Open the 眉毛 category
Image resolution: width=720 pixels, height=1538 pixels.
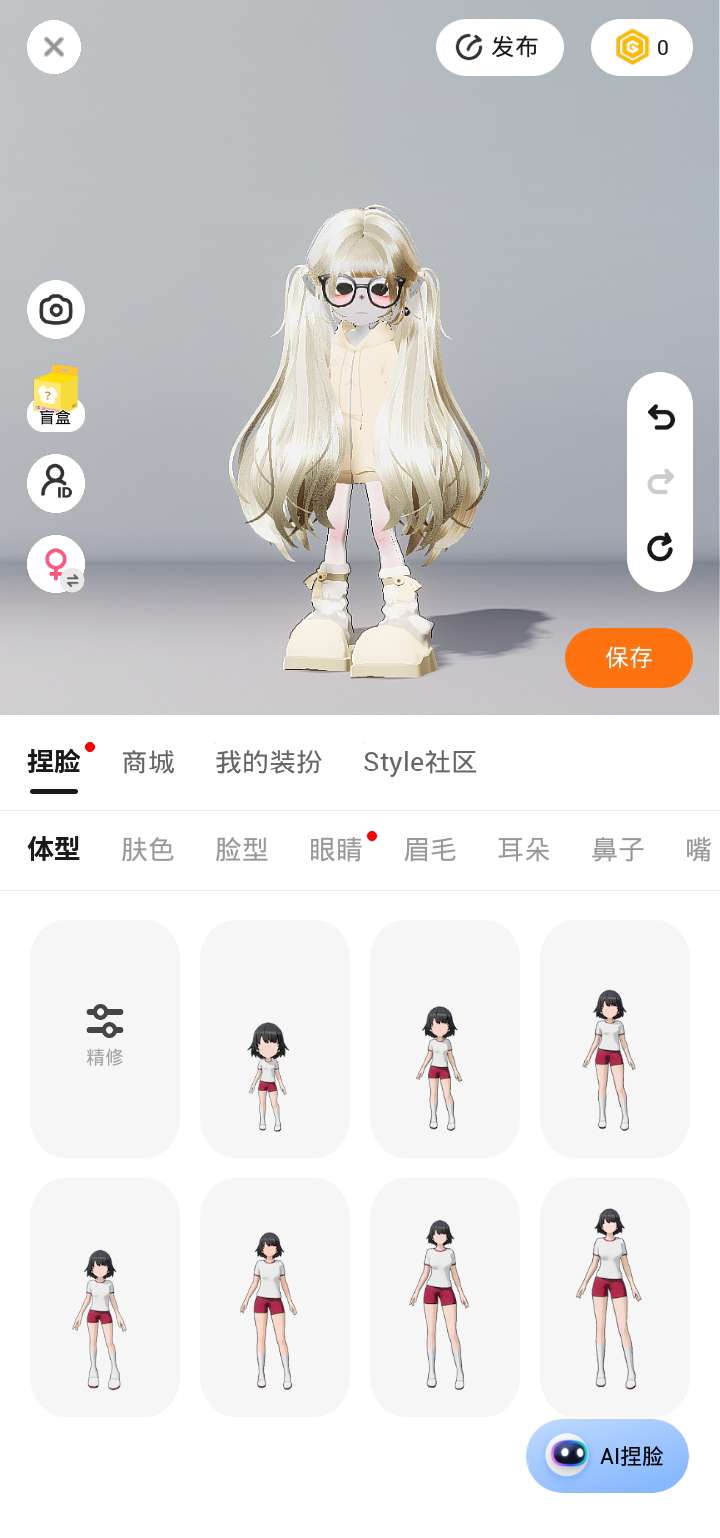pyautogui.click(x=430, y=850)
